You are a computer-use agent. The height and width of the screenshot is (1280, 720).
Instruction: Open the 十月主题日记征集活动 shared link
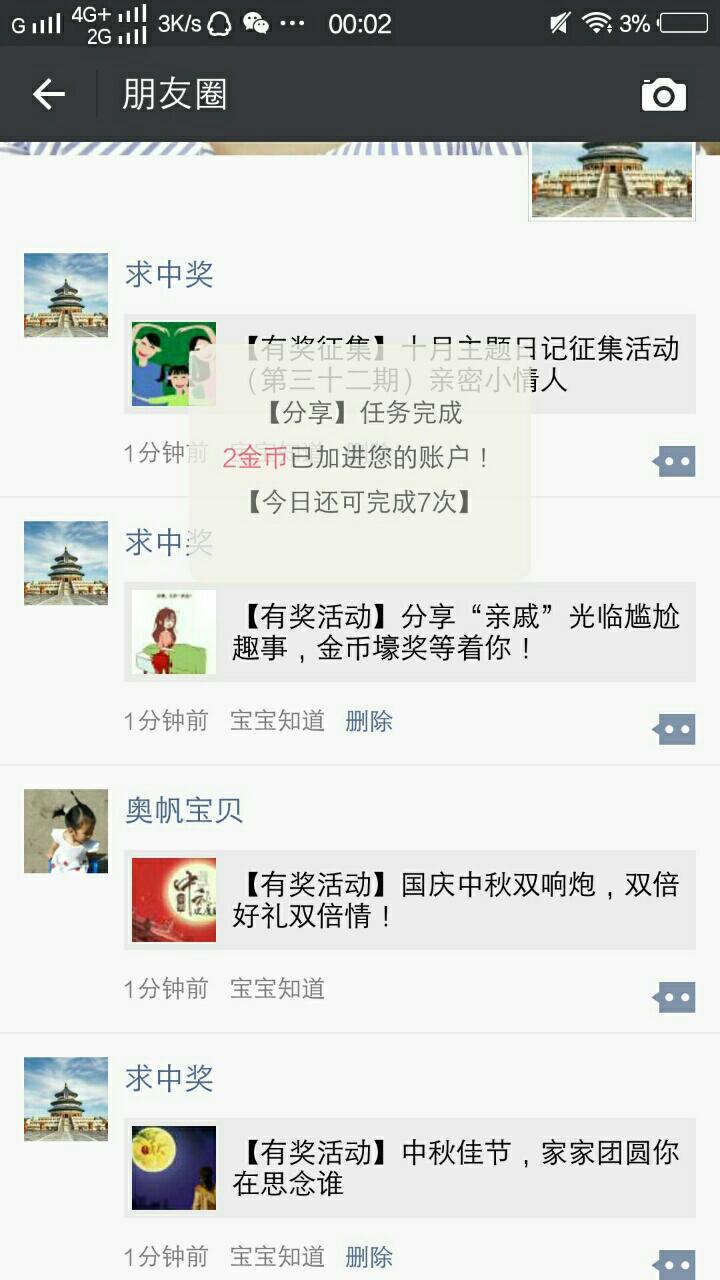coord(410,364)
